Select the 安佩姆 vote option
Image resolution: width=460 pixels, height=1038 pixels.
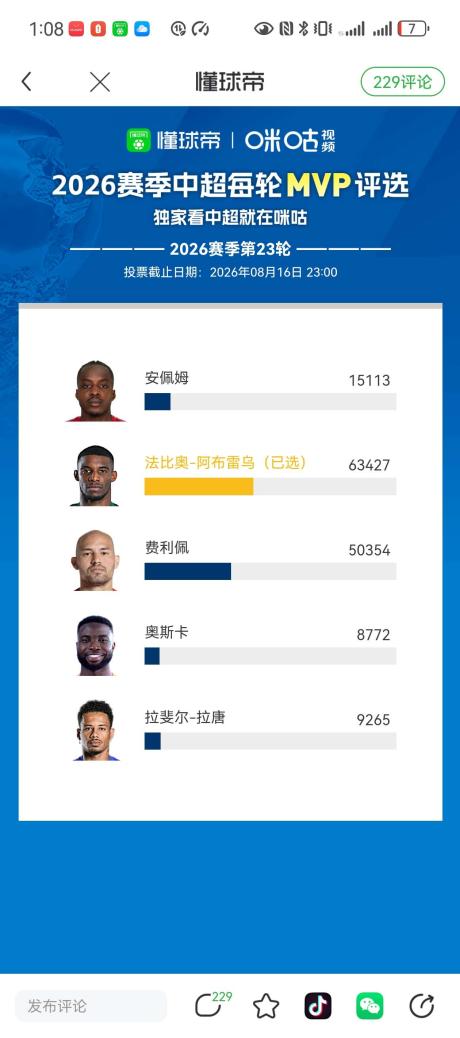[x=232, y=391]
